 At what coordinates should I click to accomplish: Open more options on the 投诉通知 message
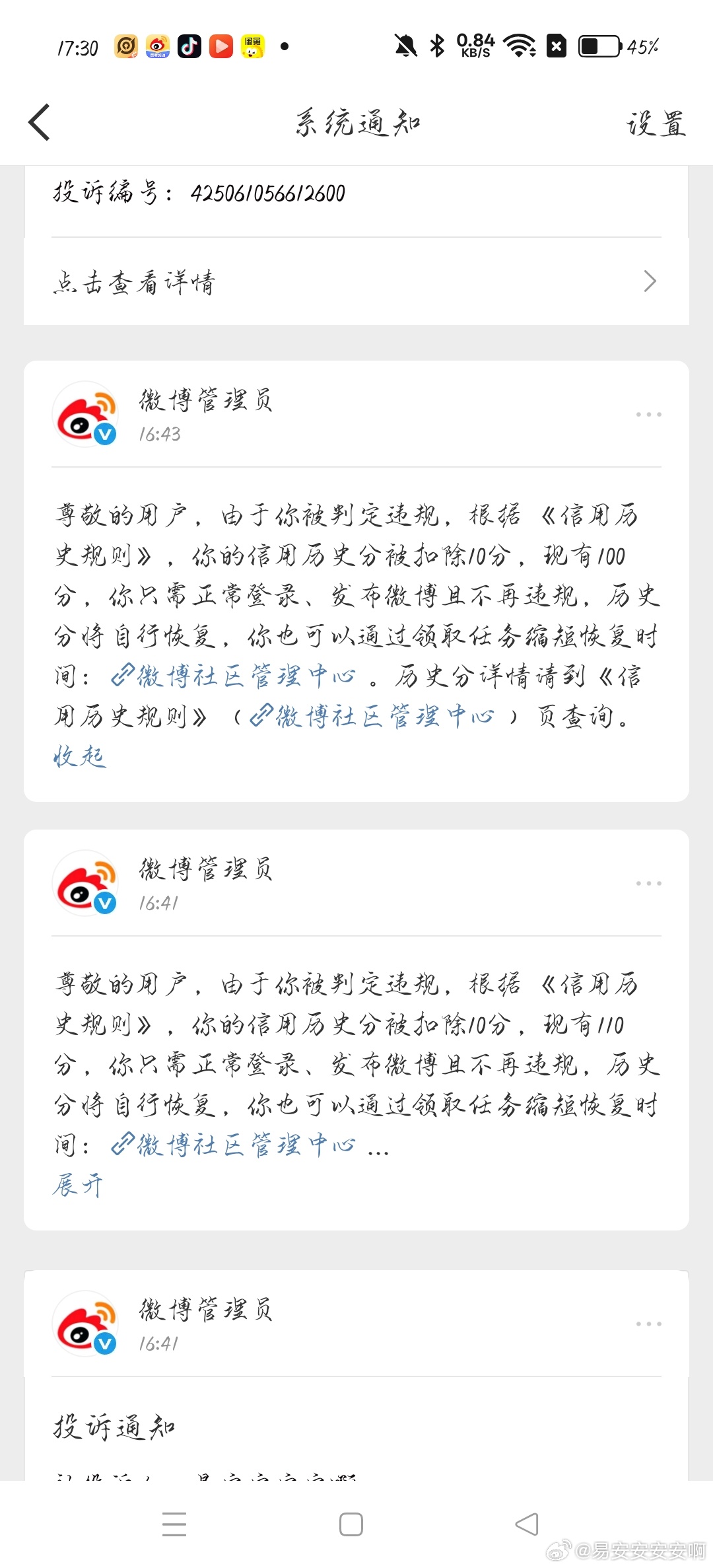point(648,1324)
